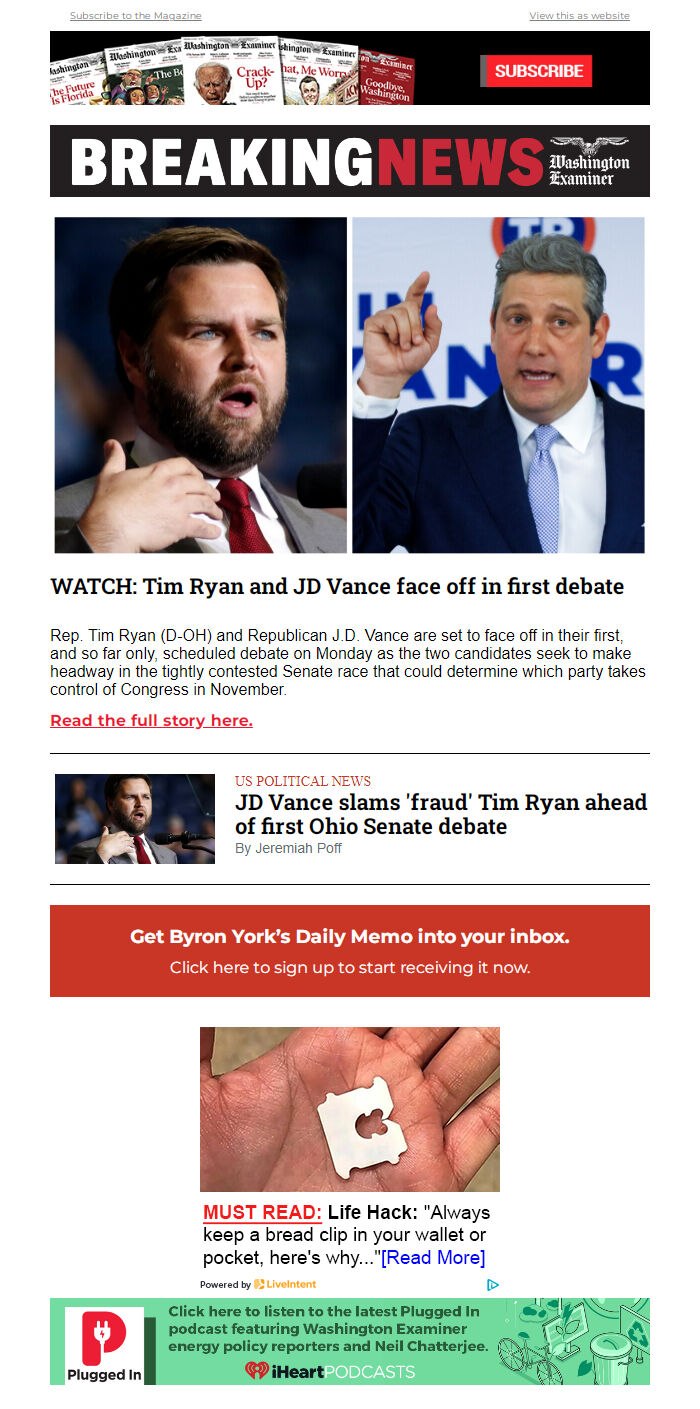Viewport: 700px width, 1409px height.
Task: Open WATCH: Tim Ryan and JD Vance headline
Action: tap(336, 587)
